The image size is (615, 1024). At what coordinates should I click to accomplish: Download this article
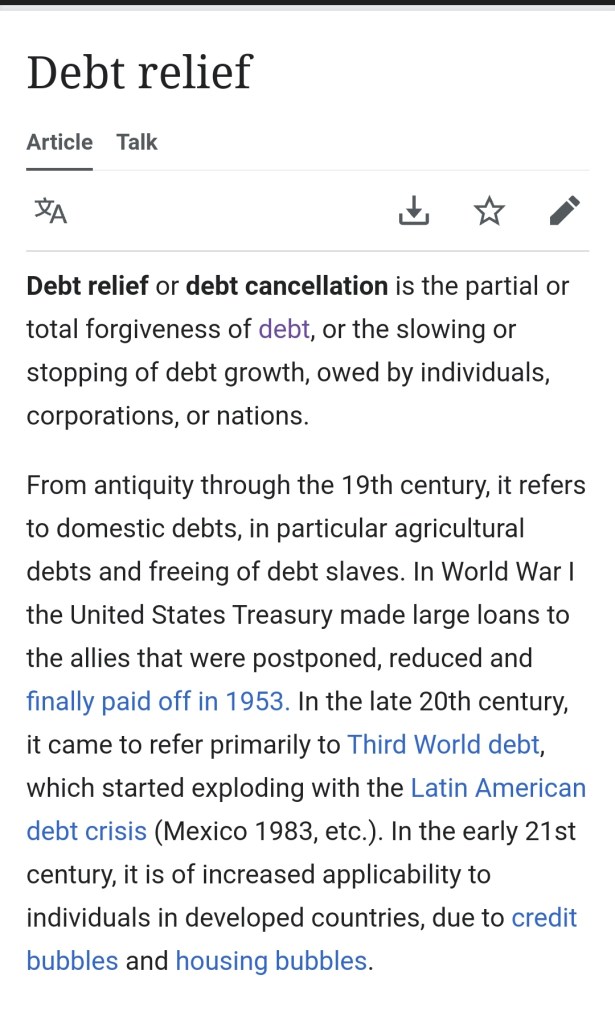pos(413,211)
